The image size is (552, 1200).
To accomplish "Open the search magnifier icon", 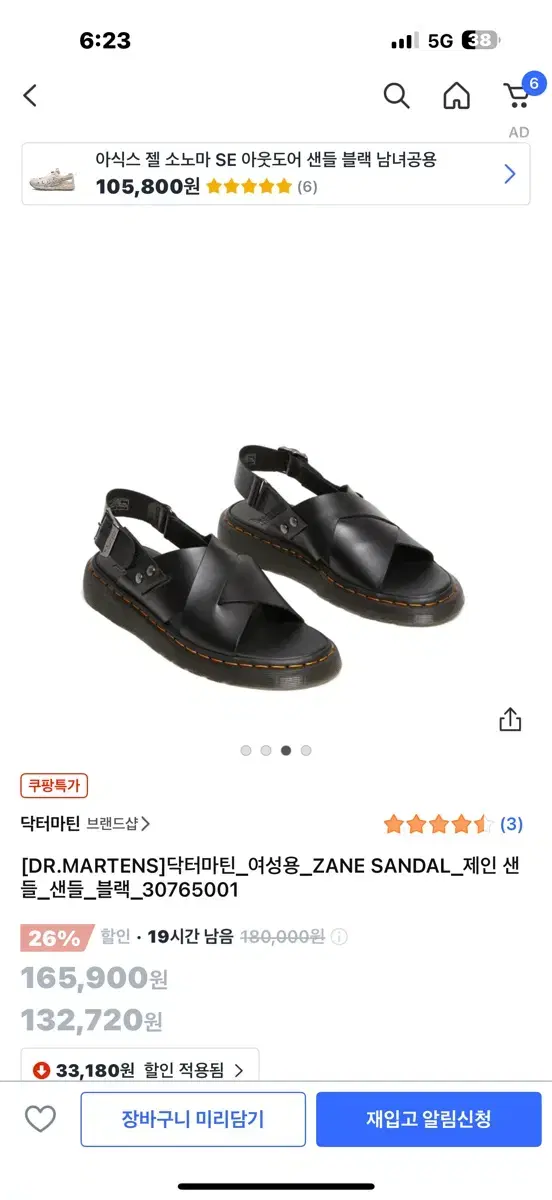I will click(397, 96).
